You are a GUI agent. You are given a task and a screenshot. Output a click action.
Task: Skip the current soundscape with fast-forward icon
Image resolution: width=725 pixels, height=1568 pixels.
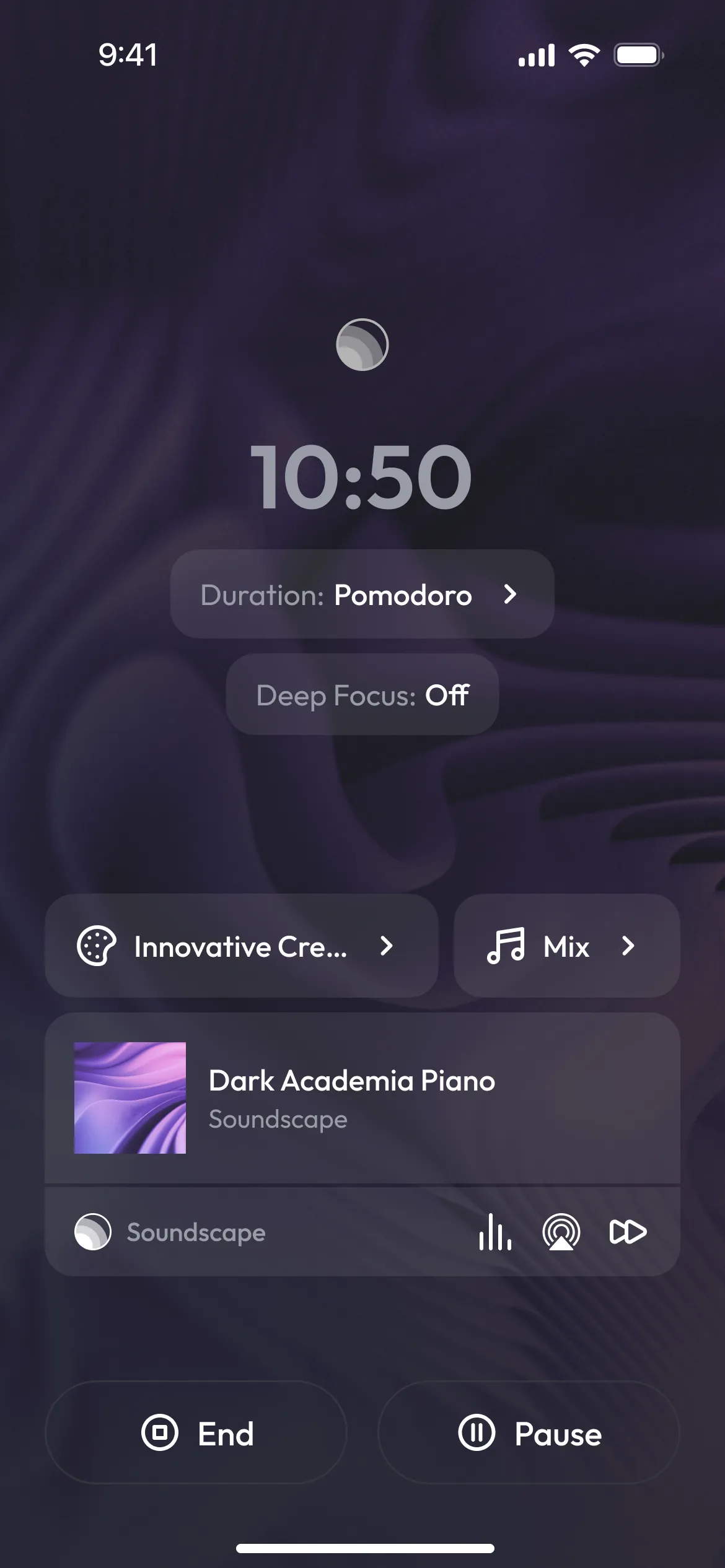(627, 1232)
